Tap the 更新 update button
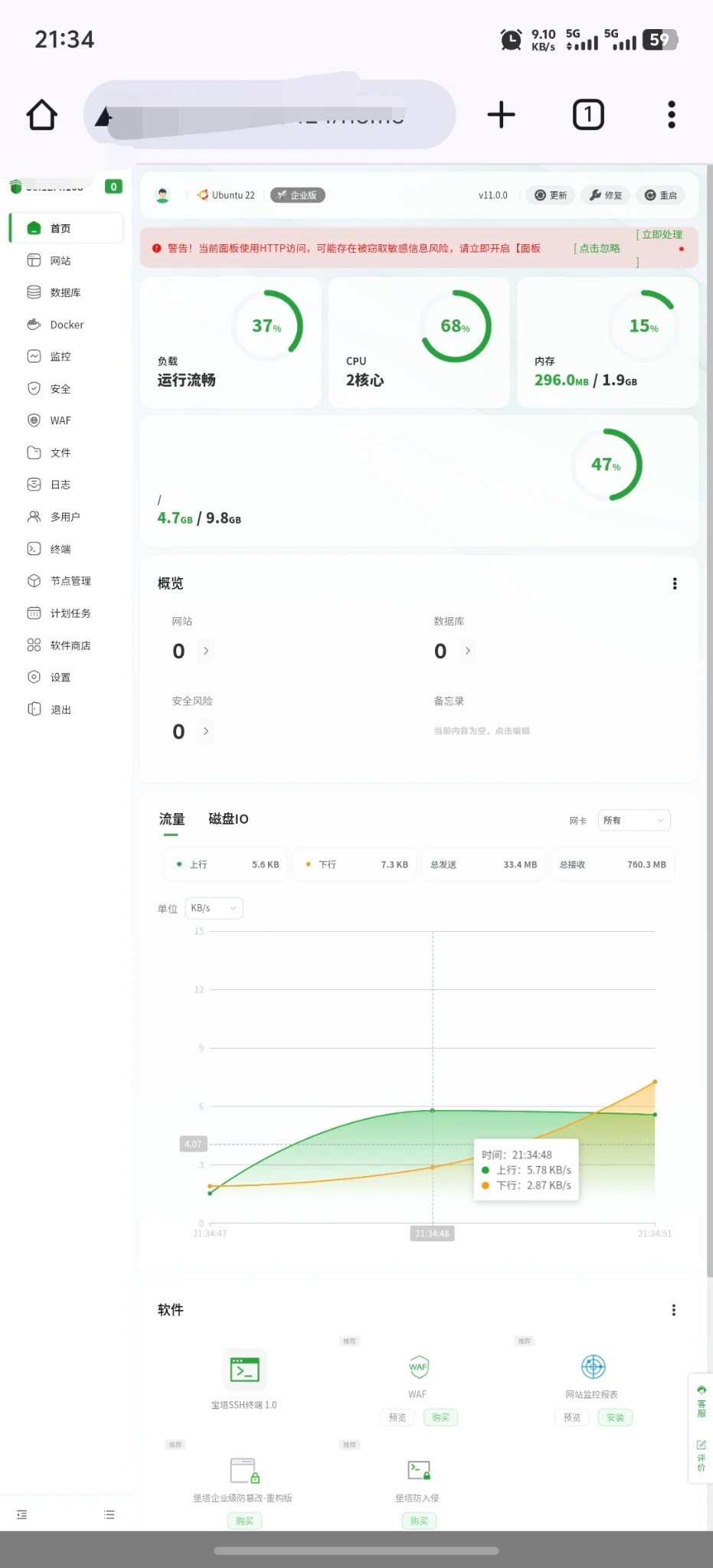Screen dimensions: 713x1568 pyautogui.click(x=551, y=195)
